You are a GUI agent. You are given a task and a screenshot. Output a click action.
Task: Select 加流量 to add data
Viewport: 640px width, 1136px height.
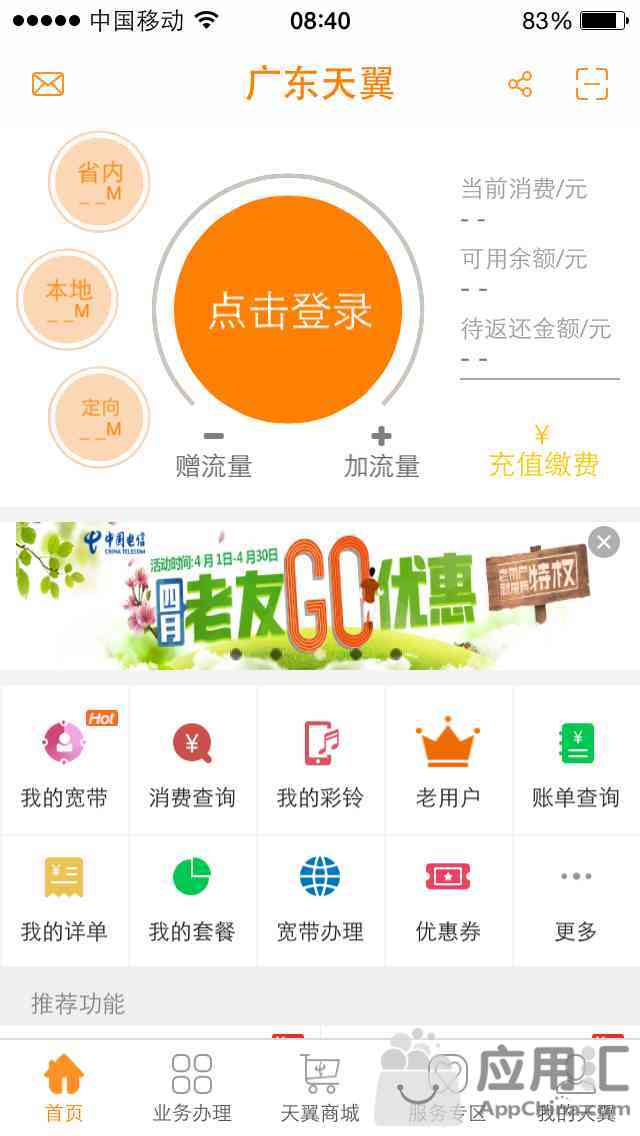click(x=381, y=453)
